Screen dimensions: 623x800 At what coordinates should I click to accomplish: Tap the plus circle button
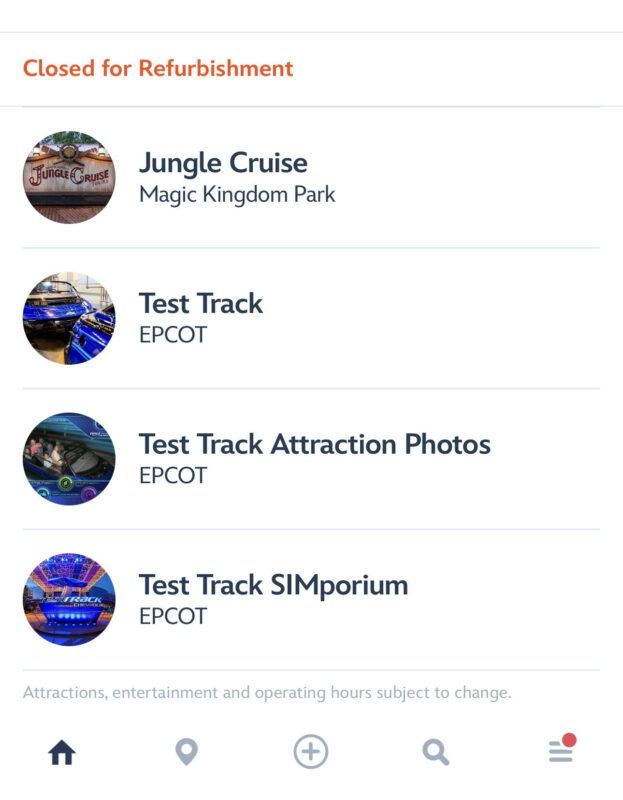pyautogui.click(x=311, y=752)
